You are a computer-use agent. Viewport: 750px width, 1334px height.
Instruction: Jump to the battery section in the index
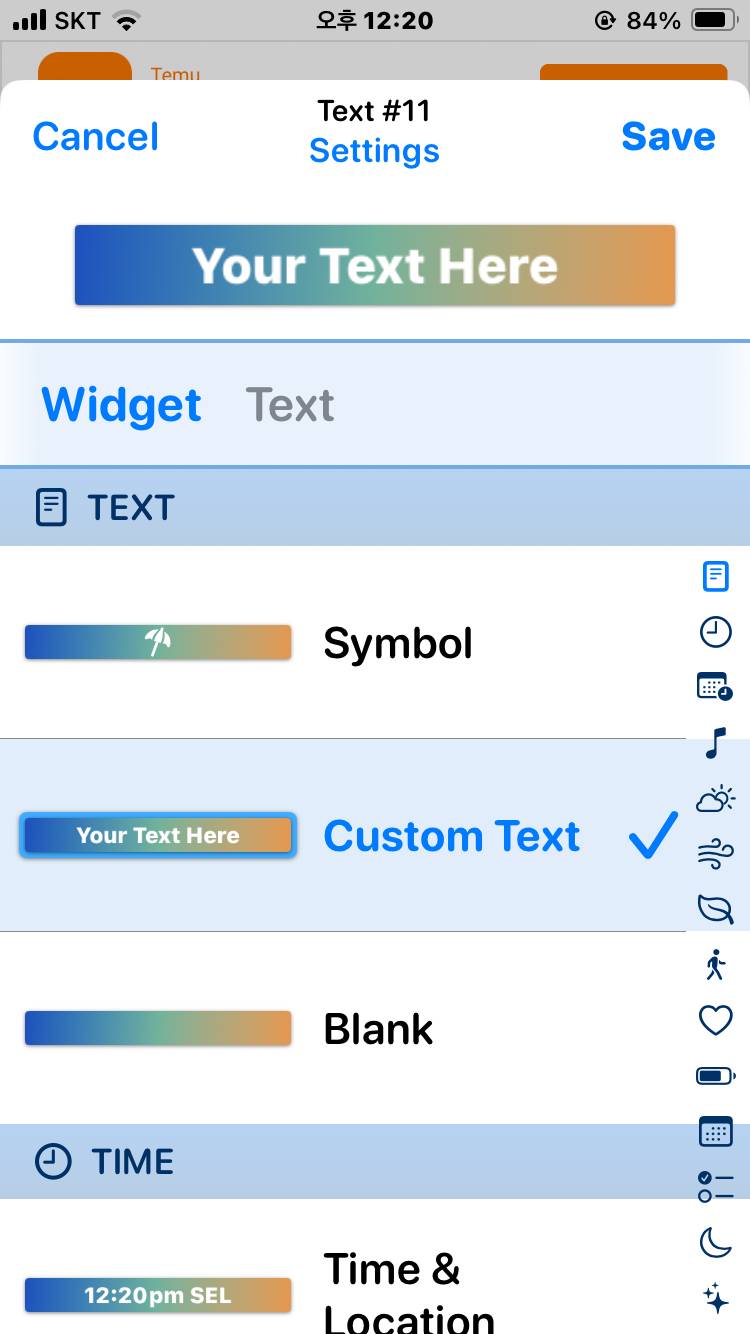(715, 1076)
